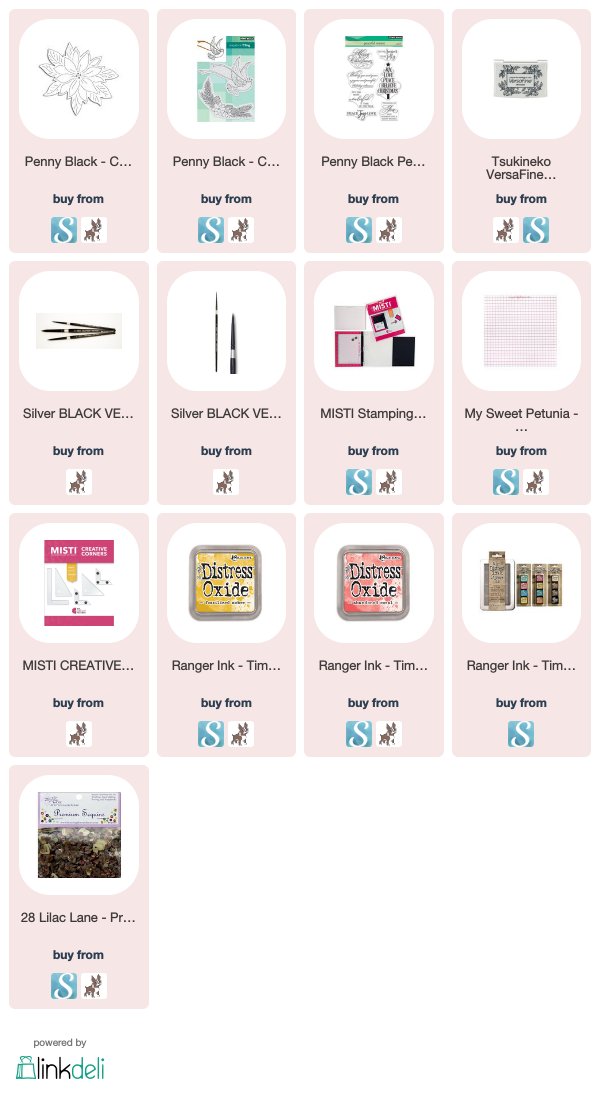Tap the dog store icon under Penny Black Pe…

(388, 230)
